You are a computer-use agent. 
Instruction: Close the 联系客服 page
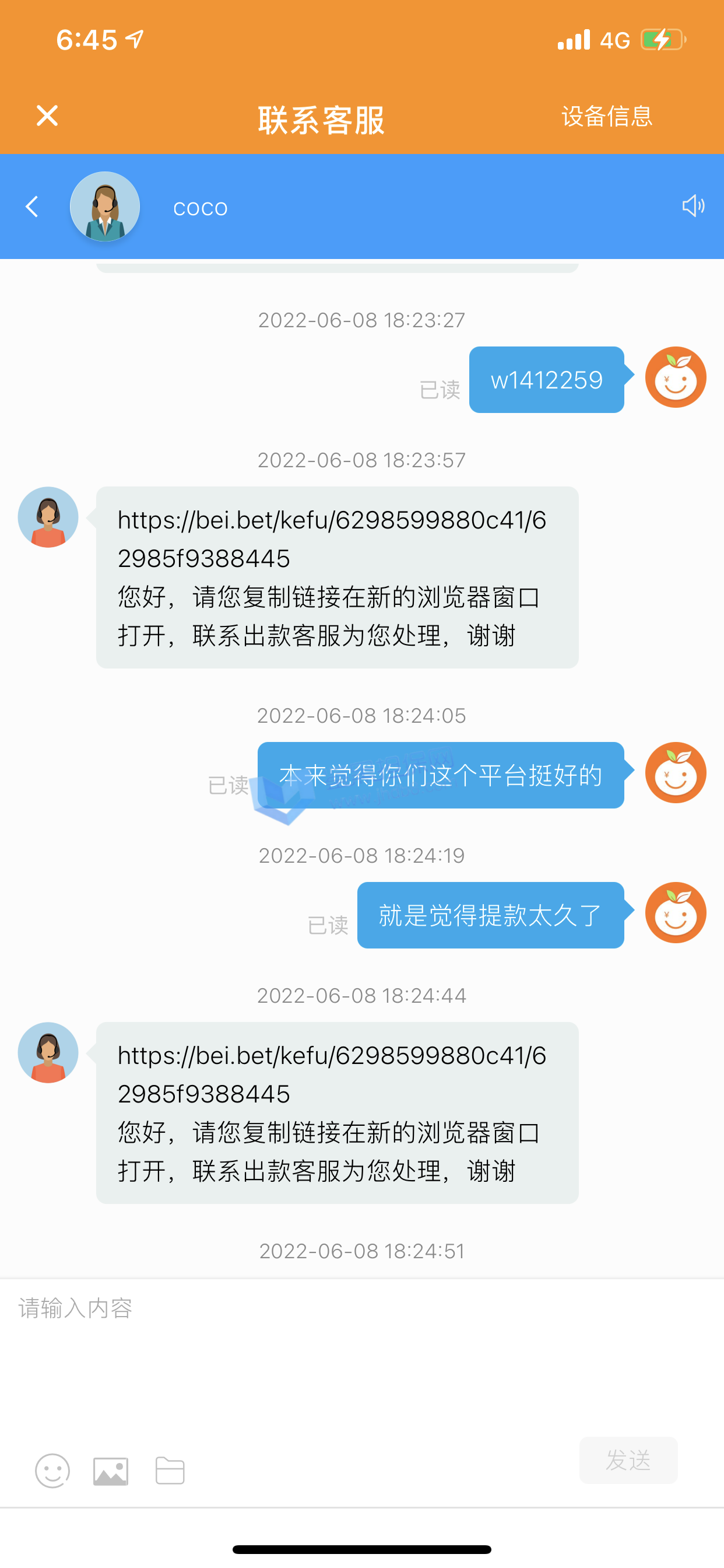[x=47, y=116]
